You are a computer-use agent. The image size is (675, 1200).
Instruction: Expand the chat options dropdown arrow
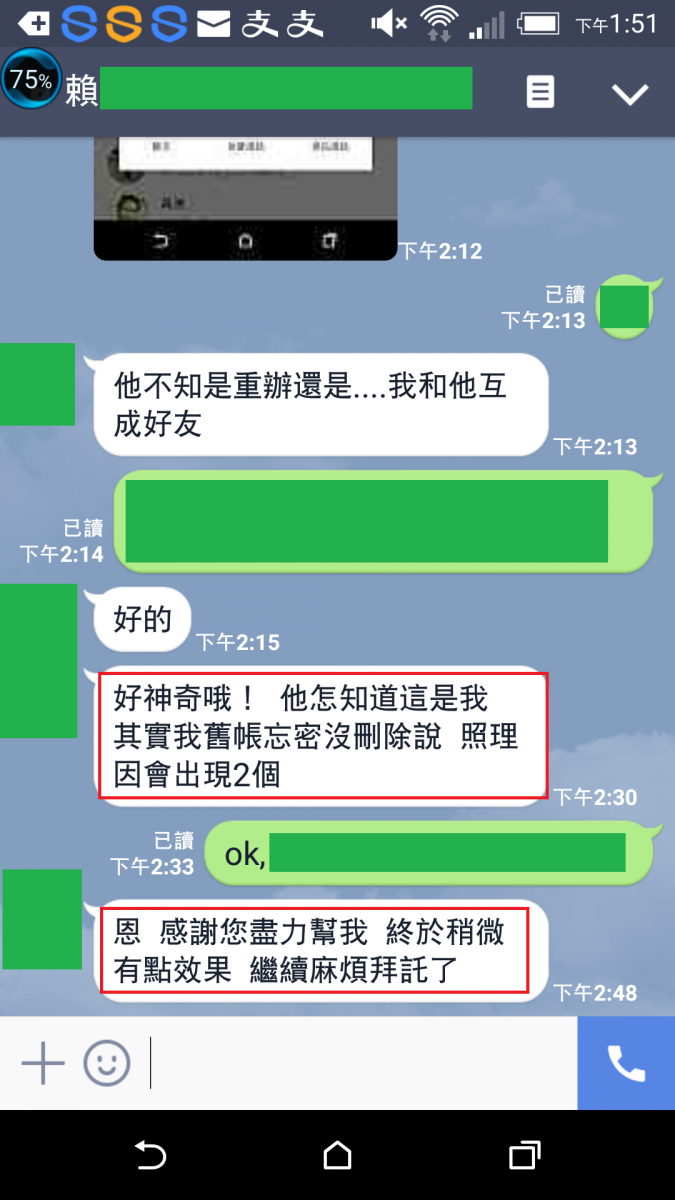630,94
